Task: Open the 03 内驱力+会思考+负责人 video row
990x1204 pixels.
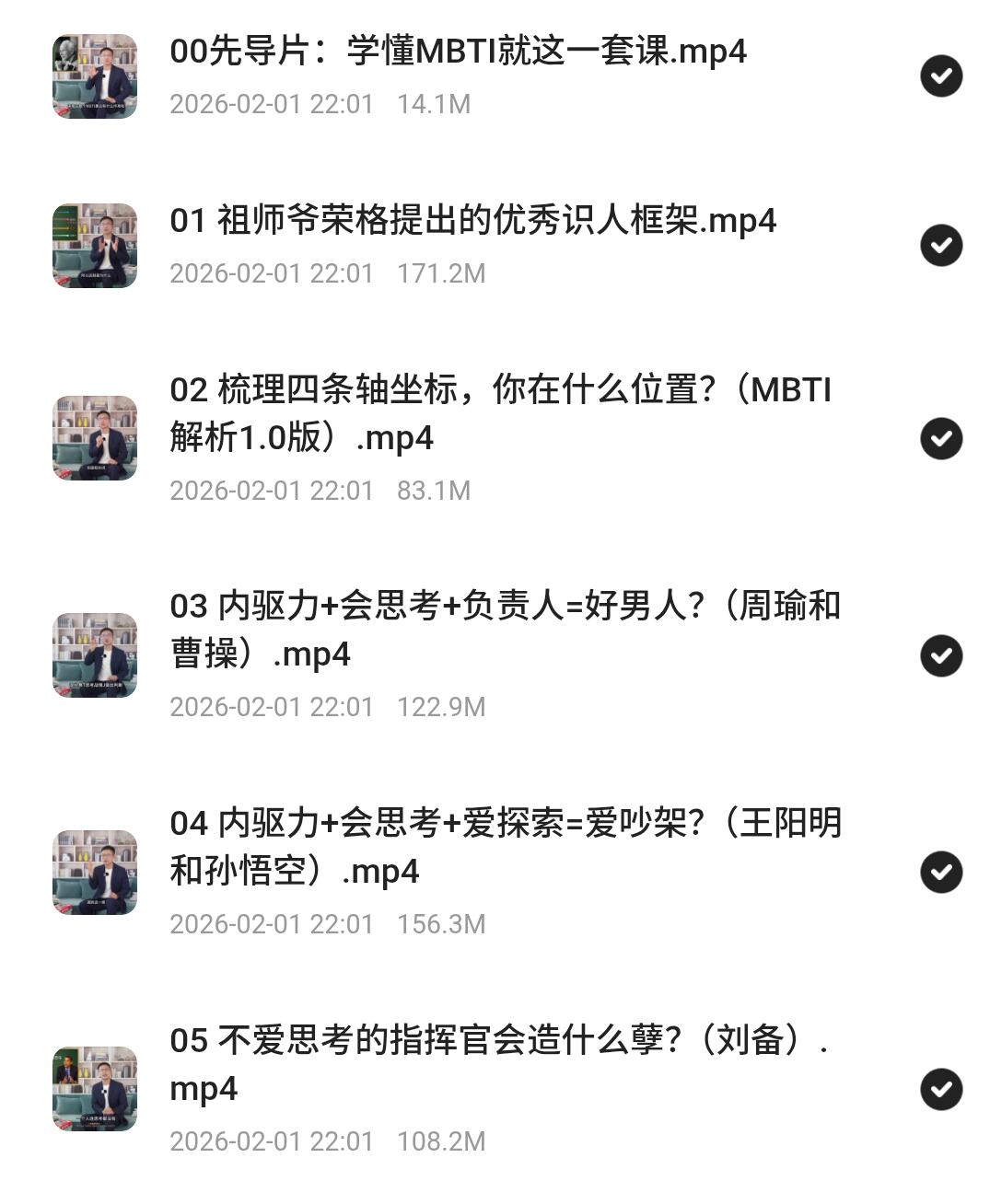Action: [x=505, y=630]
